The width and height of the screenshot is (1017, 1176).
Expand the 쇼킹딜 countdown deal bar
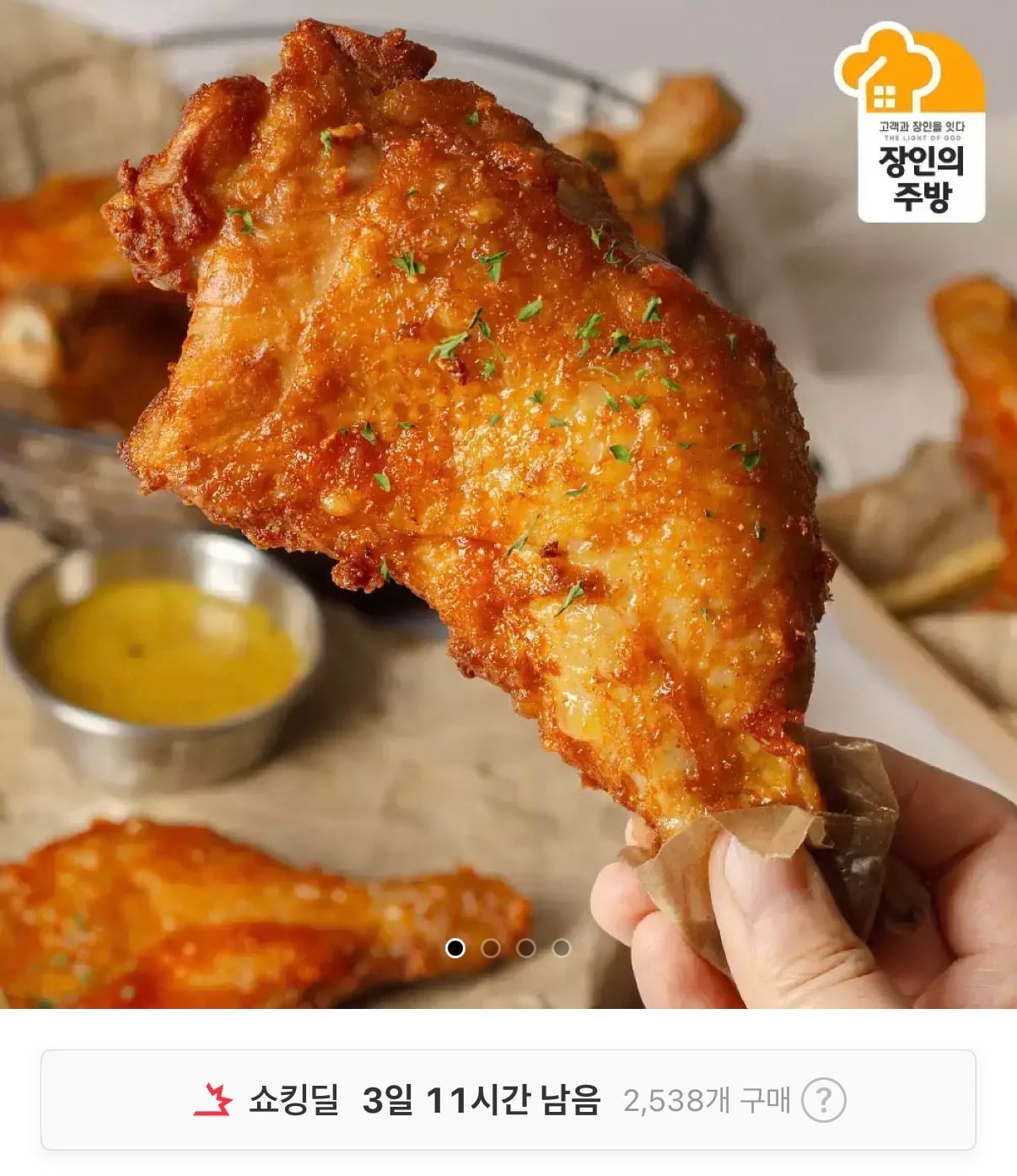point(508,1102)
